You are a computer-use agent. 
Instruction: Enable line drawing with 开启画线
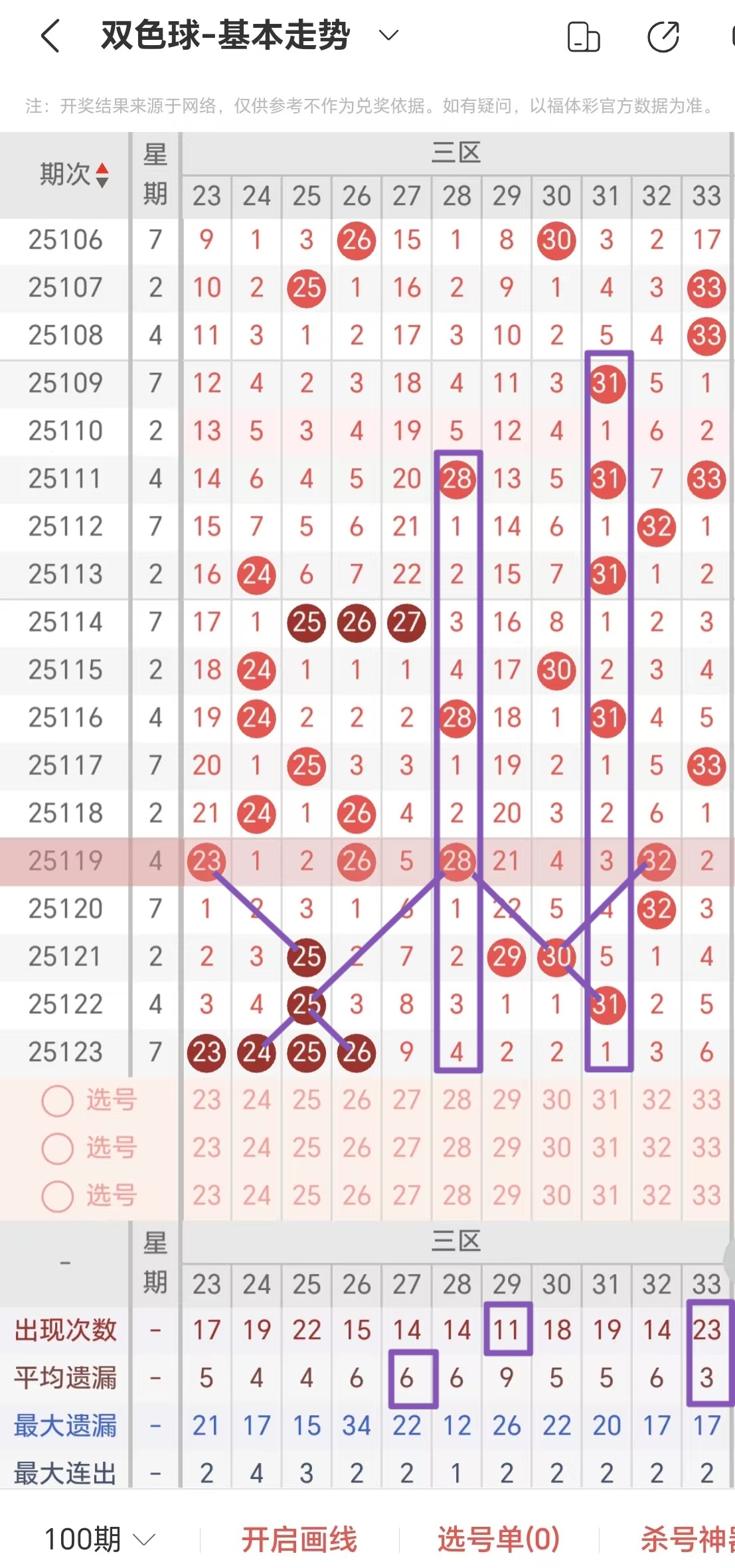[x=299, y=1539]
